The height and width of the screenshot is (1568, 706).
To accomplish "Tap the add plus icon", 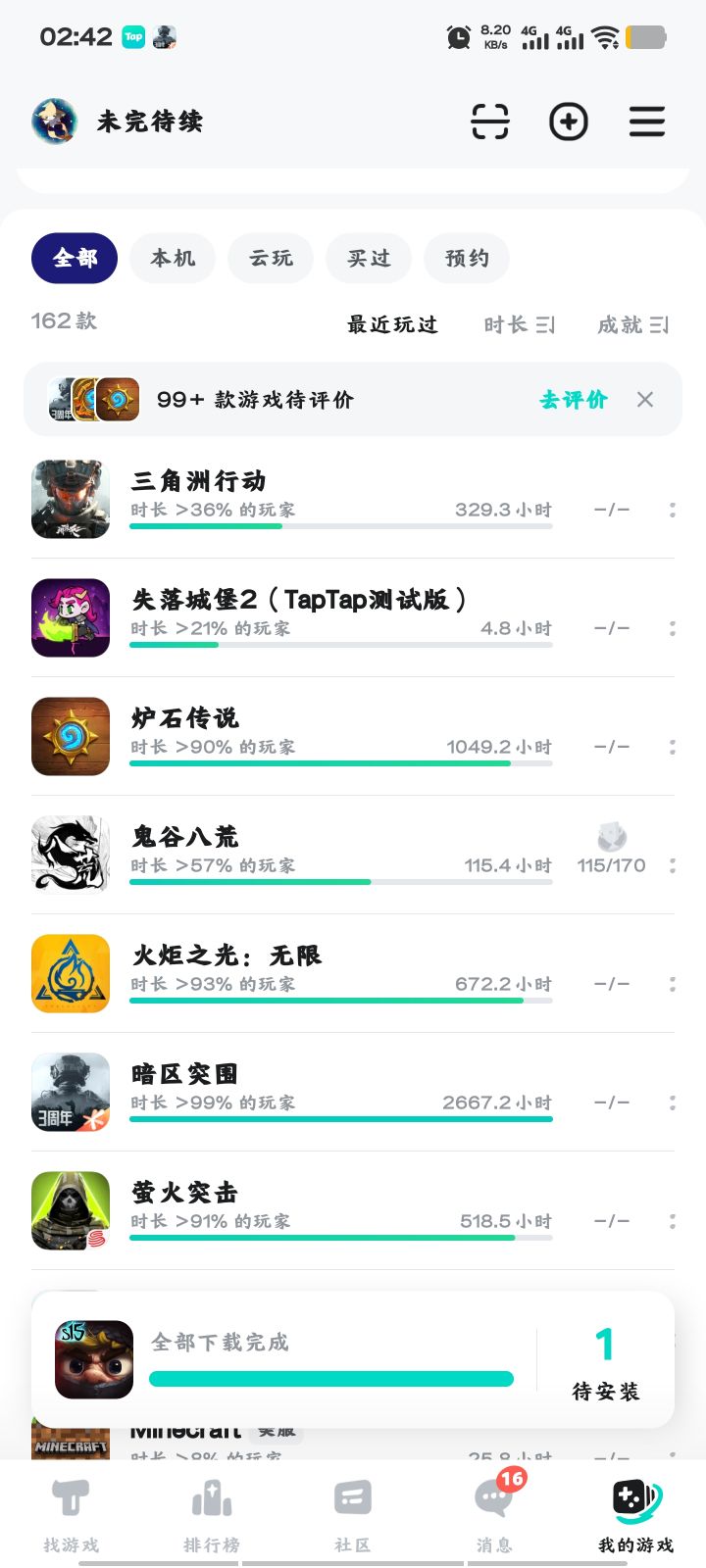I will point(569,122).
